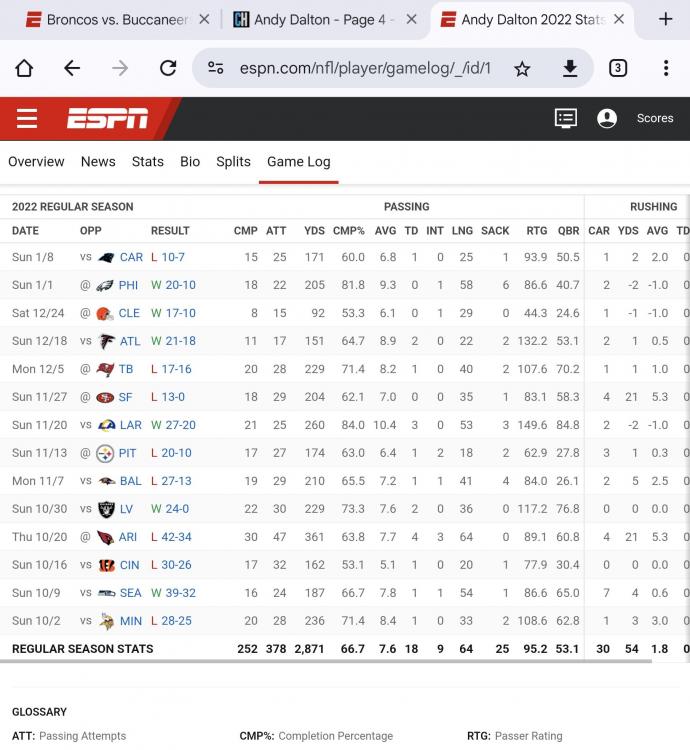Open the ESPN news feed icon

tap(566, 118)
